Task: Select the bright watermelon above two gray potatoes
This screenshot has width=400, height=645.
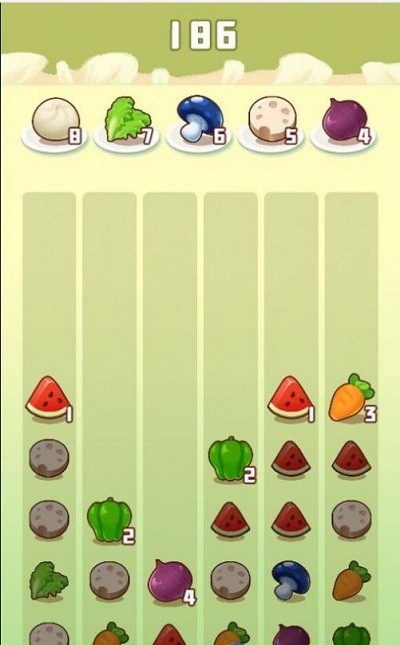Action: click(x=49, y=398)
